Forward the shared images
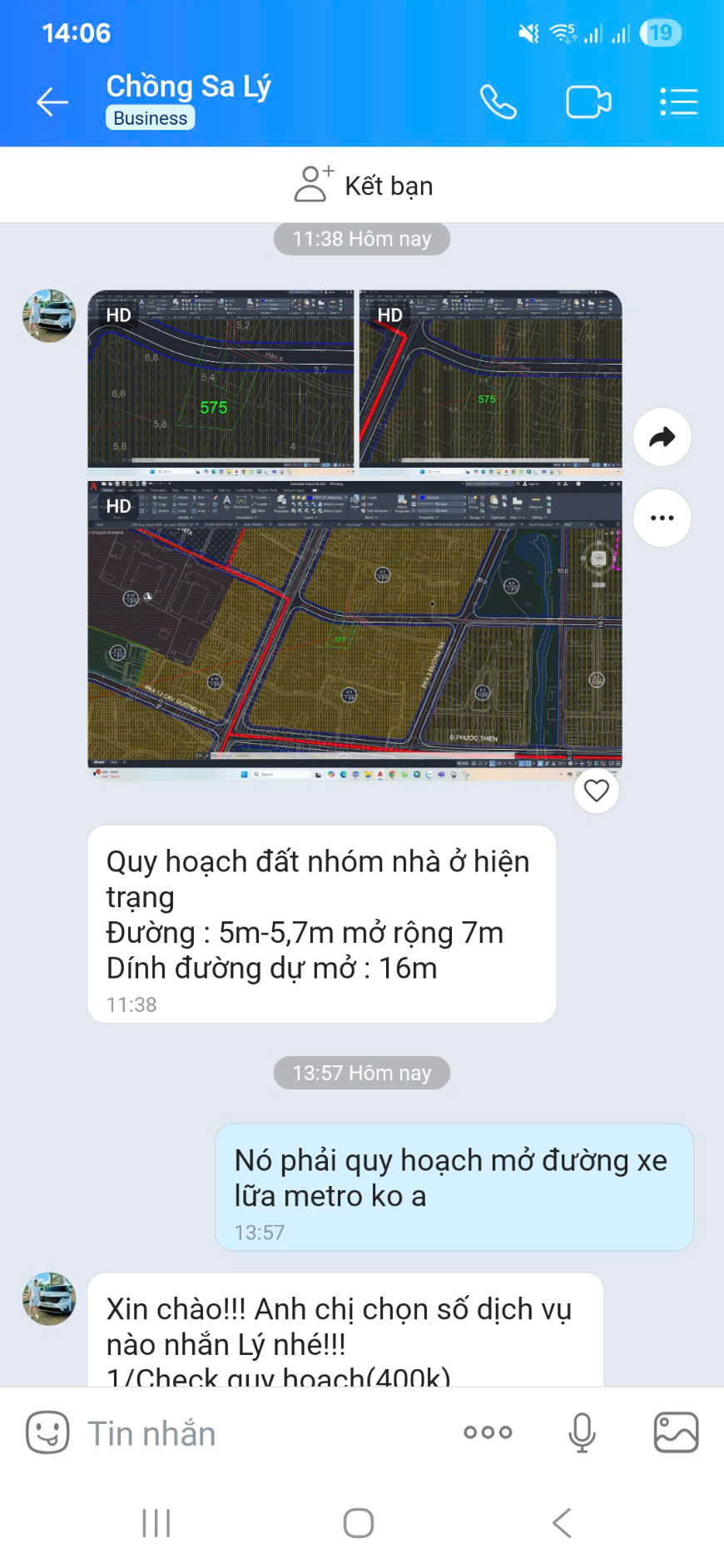 662,437
